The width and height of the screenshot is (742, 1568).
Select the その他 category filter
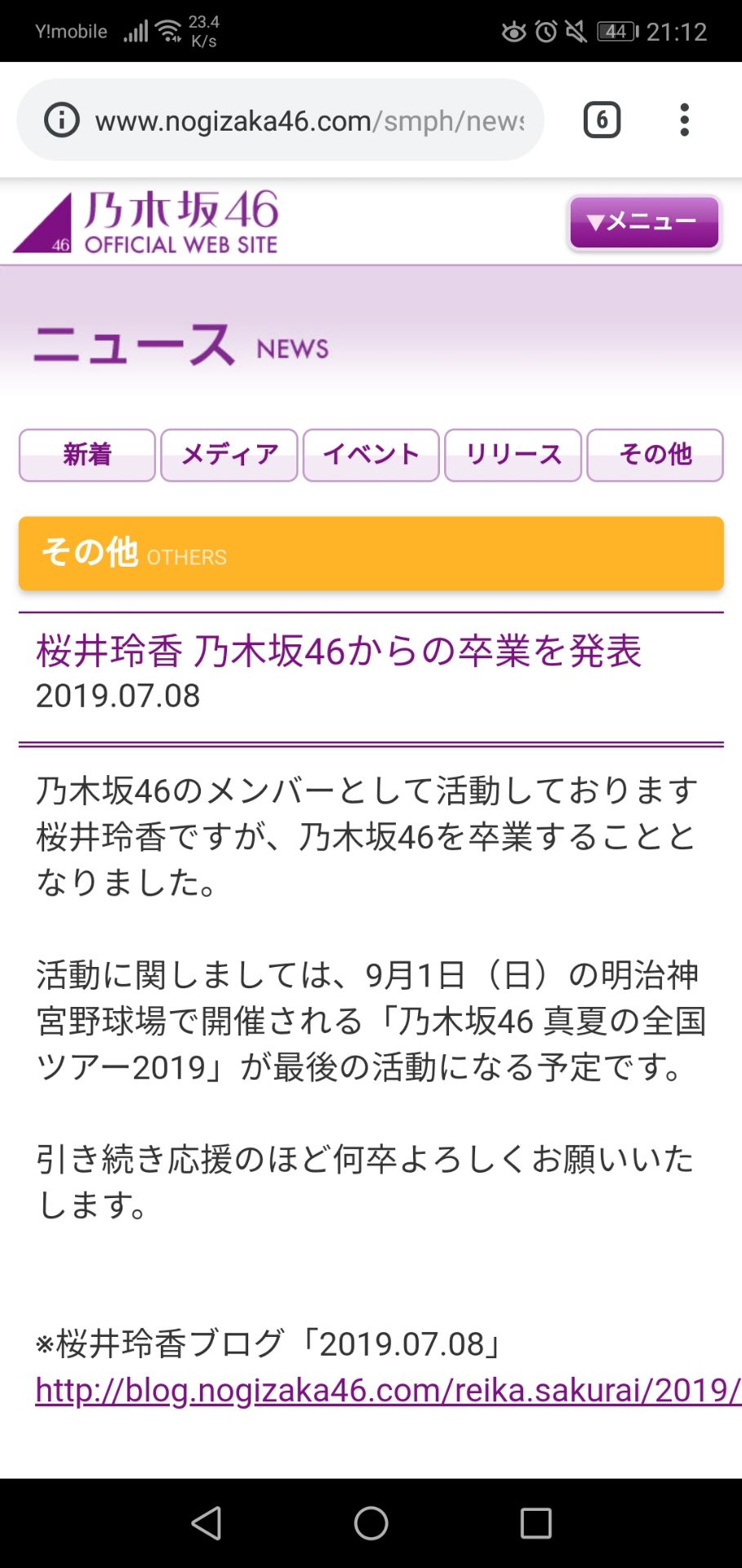(x=655, y=455)
